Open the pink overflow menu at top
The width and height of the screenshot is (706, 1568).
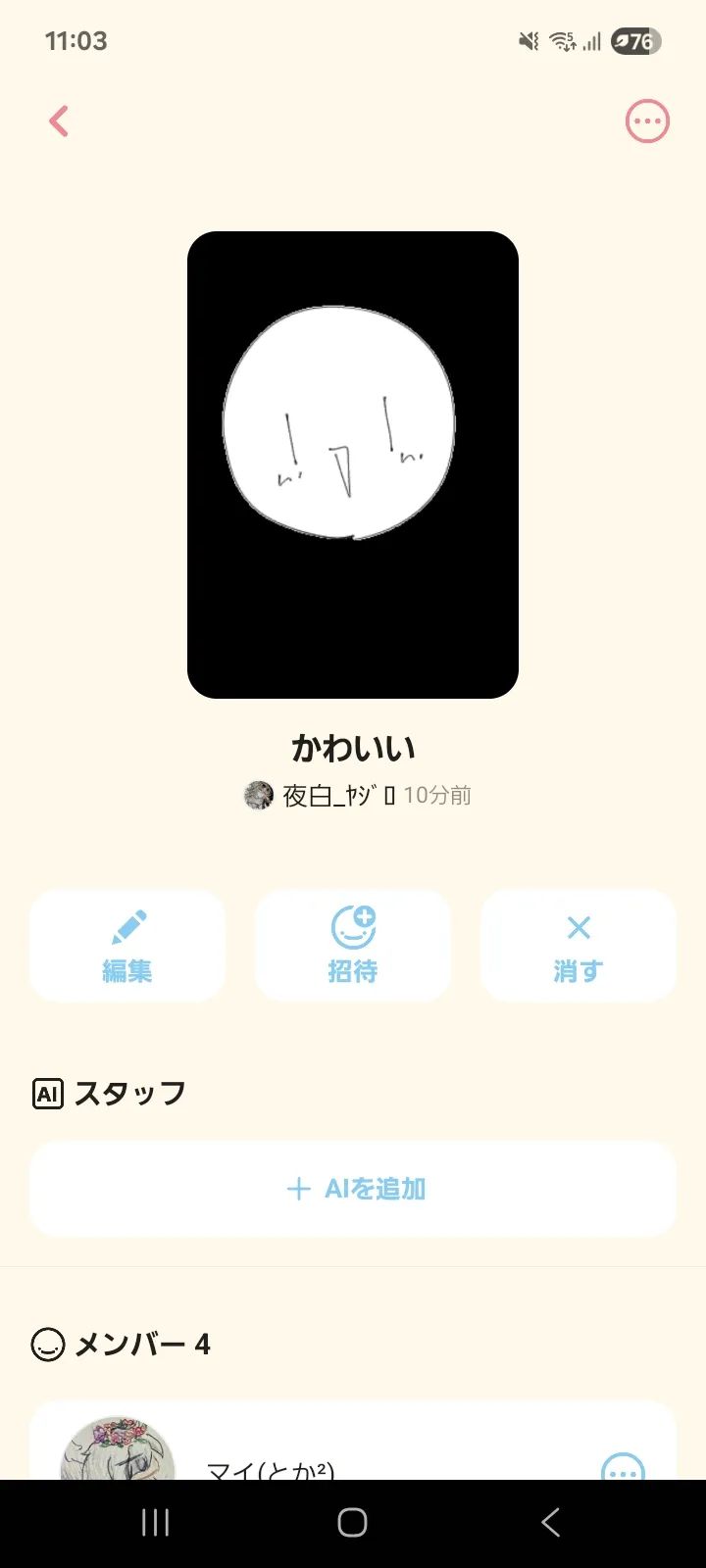647,122
